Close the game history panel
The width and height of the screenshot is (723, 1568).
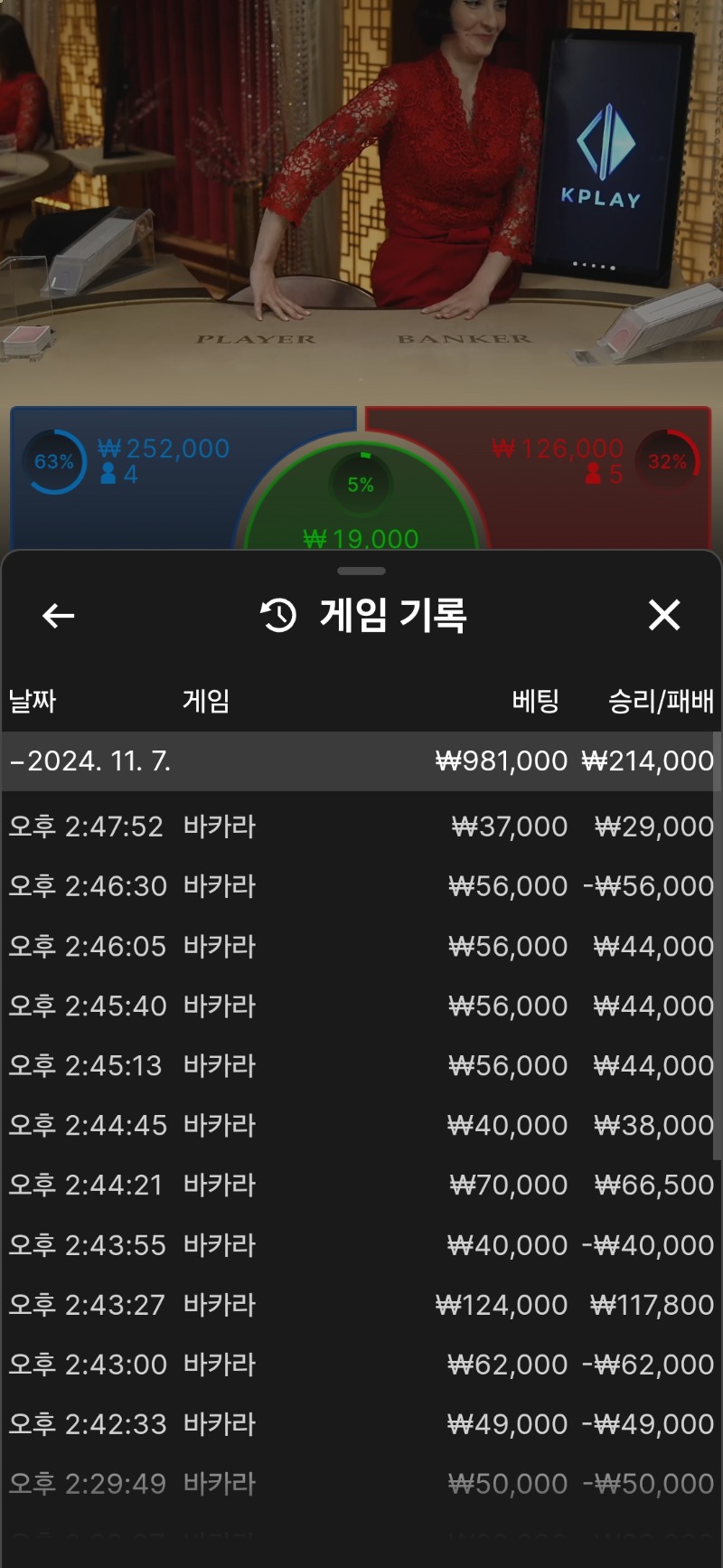coord(664,616)
